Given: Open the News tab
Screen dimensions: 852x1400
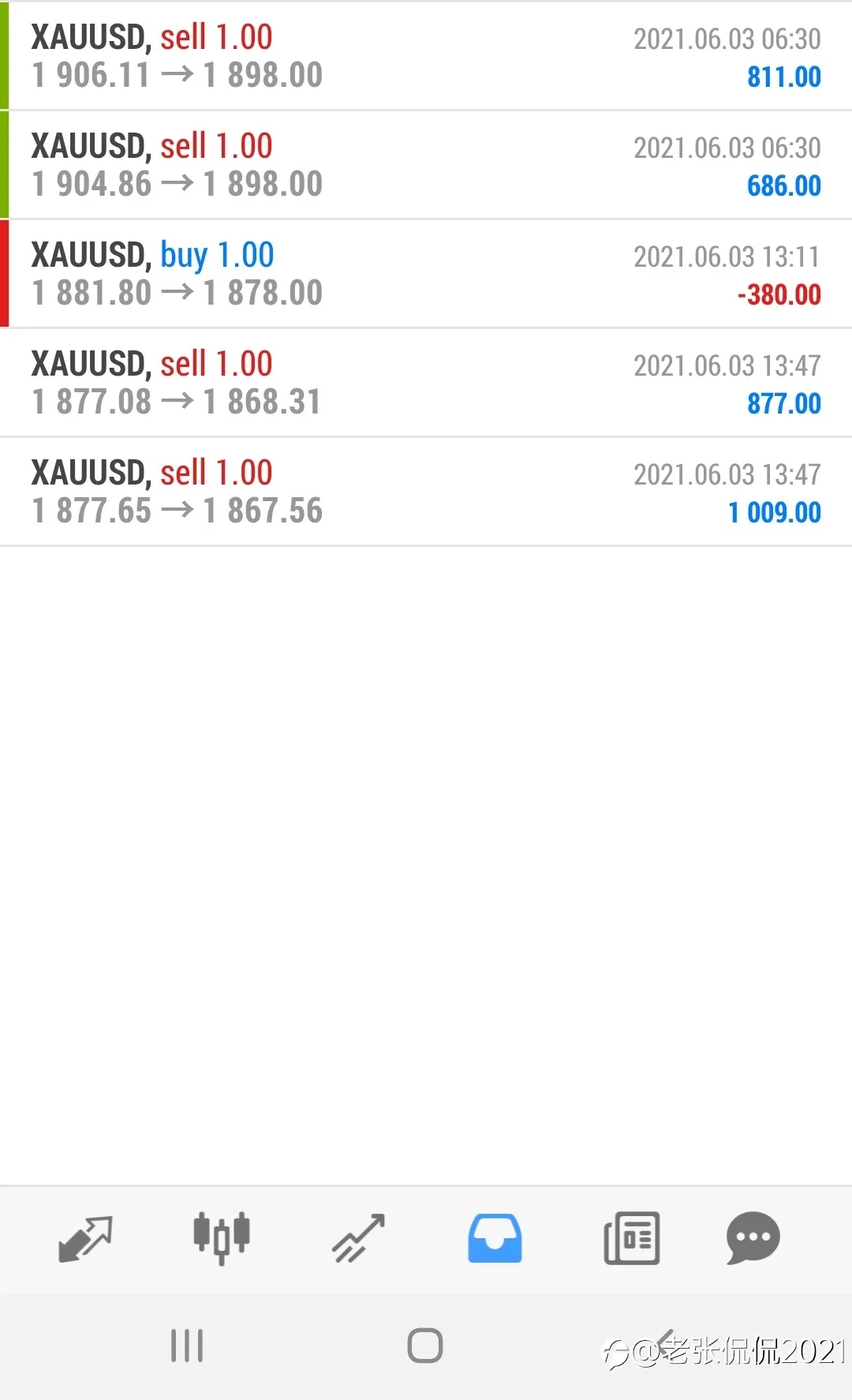Looking at the screenshot, I should [x=631, y=1238].
